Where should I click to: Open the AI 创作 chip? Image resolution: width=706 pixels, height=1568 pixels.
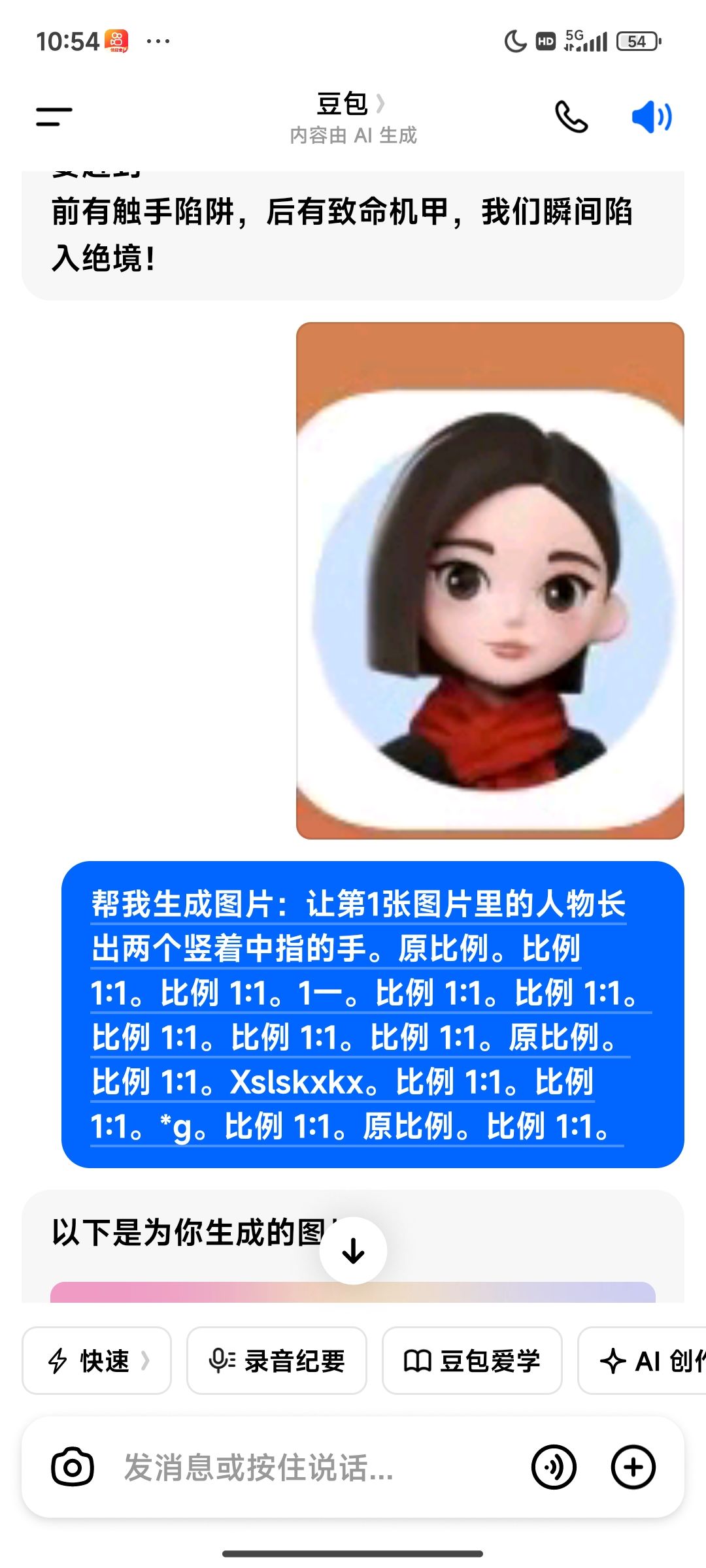coord(642,1361)
